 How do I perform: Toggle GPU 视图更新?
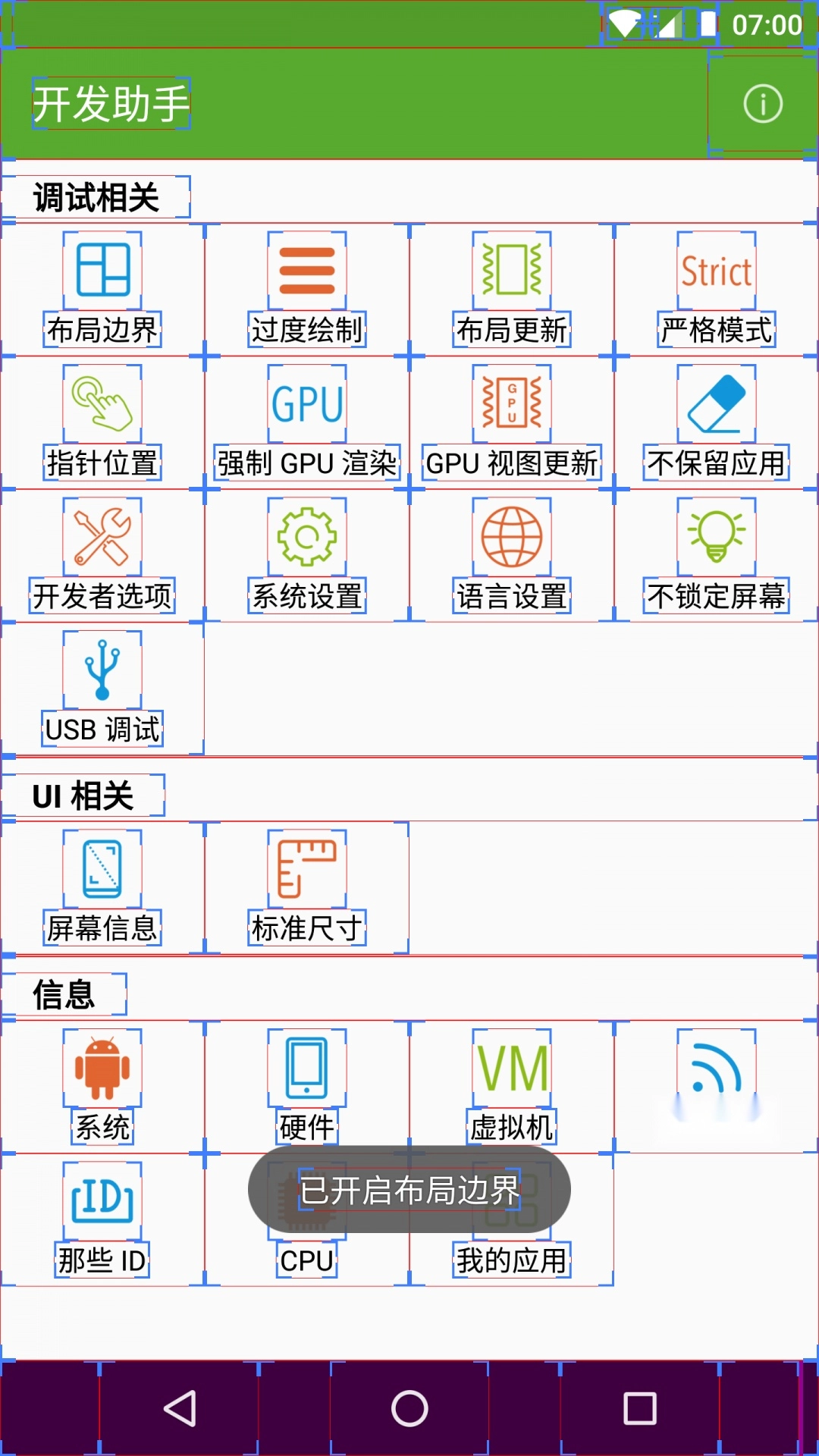(512, 423)
